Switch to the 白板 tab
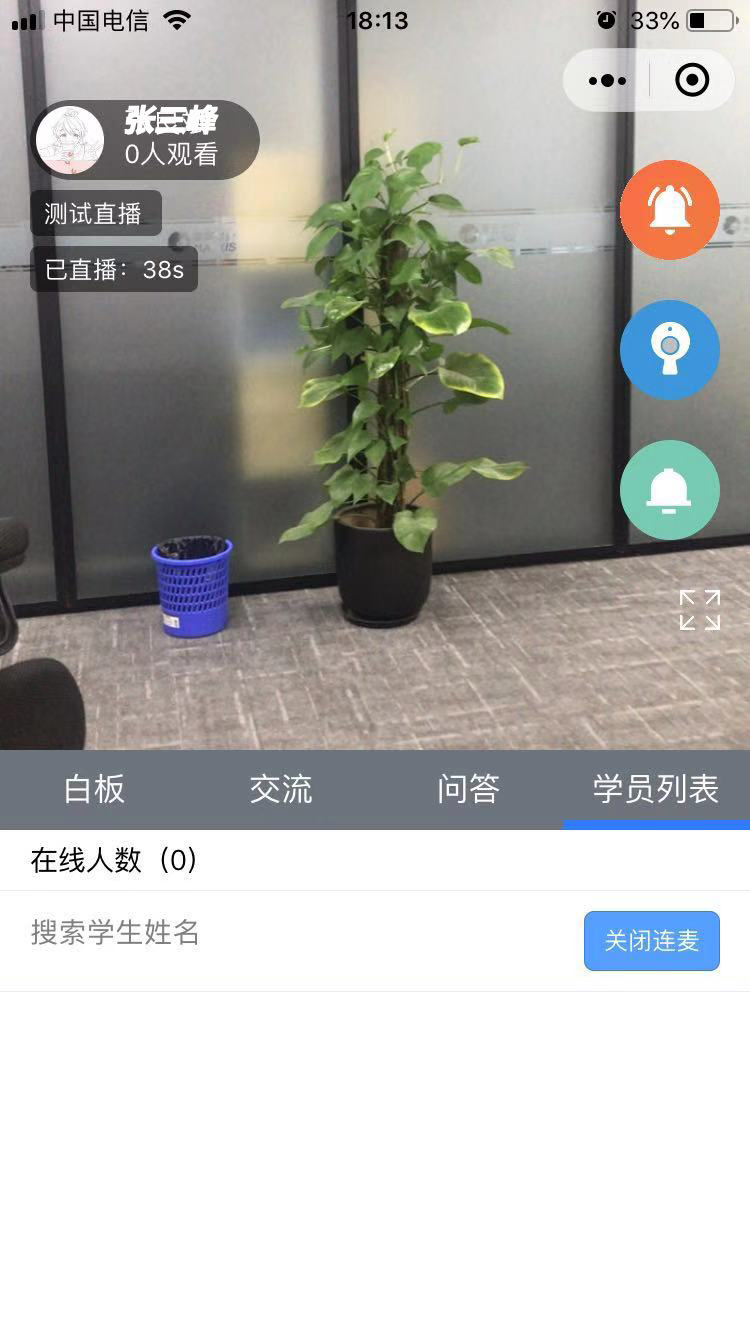Screen dimensions: 750x1334 click(94, 789)
